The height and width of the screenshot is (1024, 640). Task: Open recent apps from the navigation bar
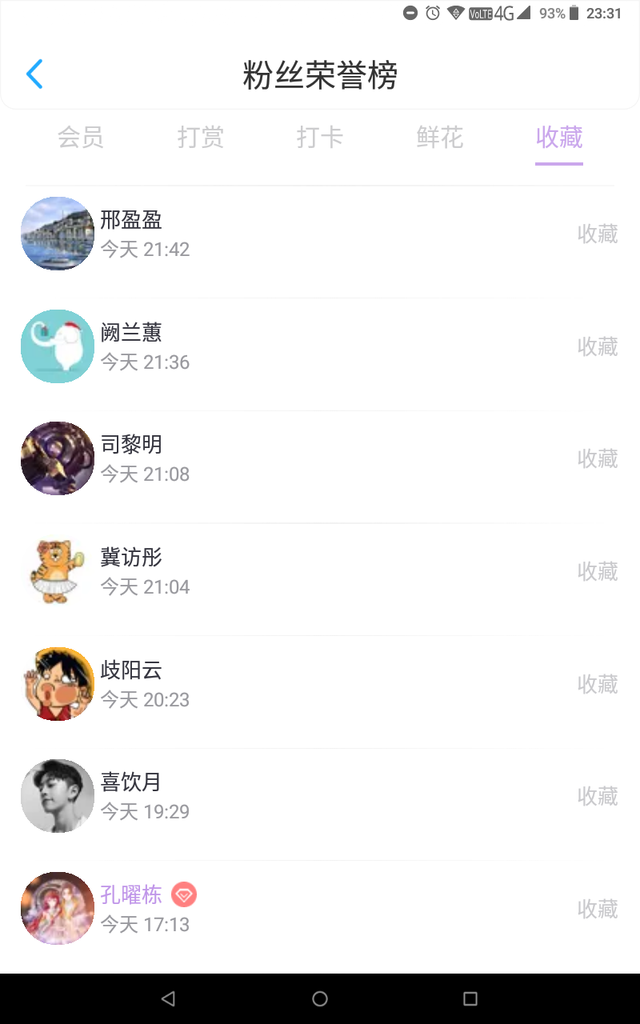pyautogui.click(x=470, y=998)
